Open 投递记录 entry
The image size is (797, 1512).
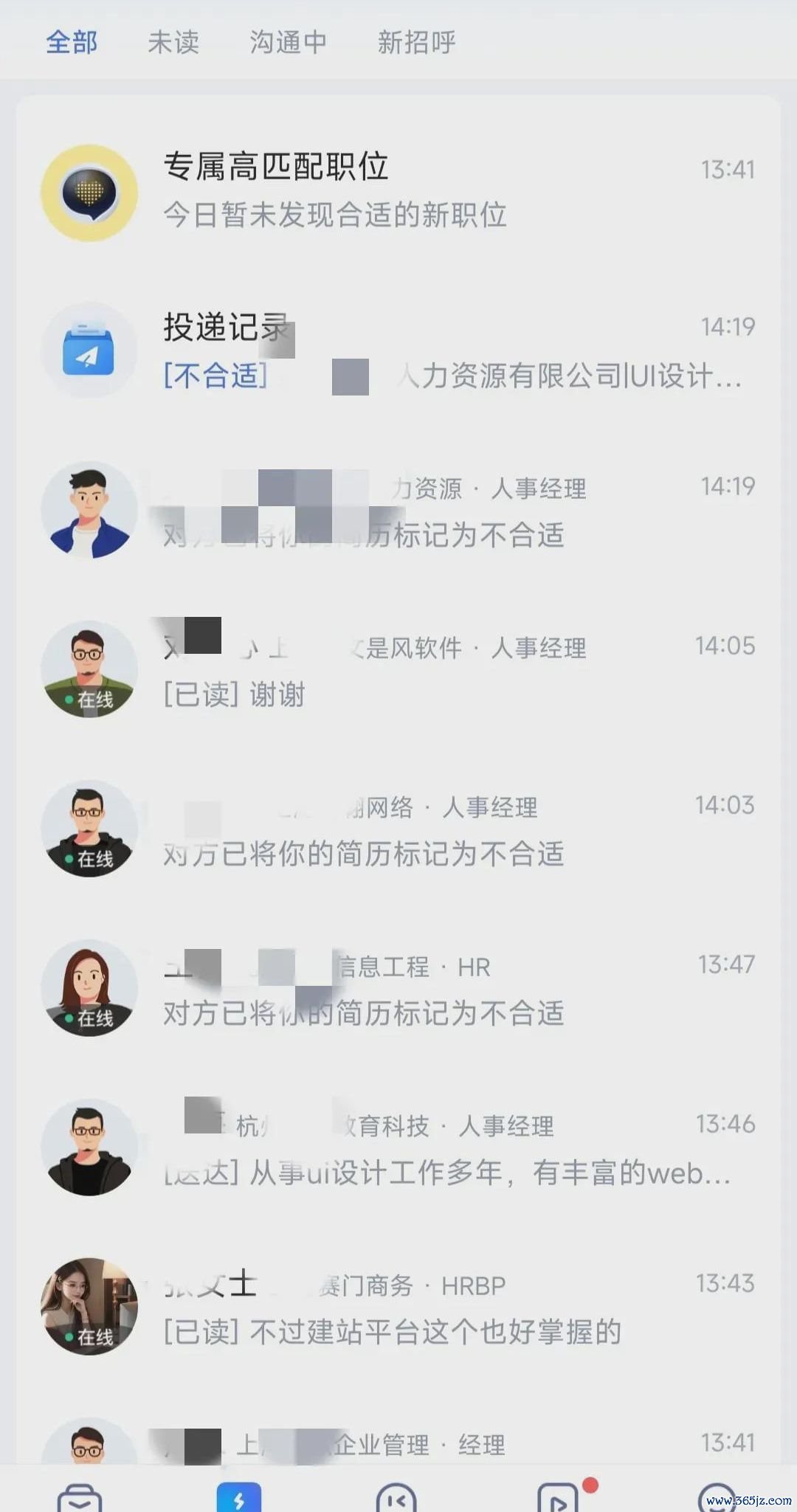[x=398, y=351]
